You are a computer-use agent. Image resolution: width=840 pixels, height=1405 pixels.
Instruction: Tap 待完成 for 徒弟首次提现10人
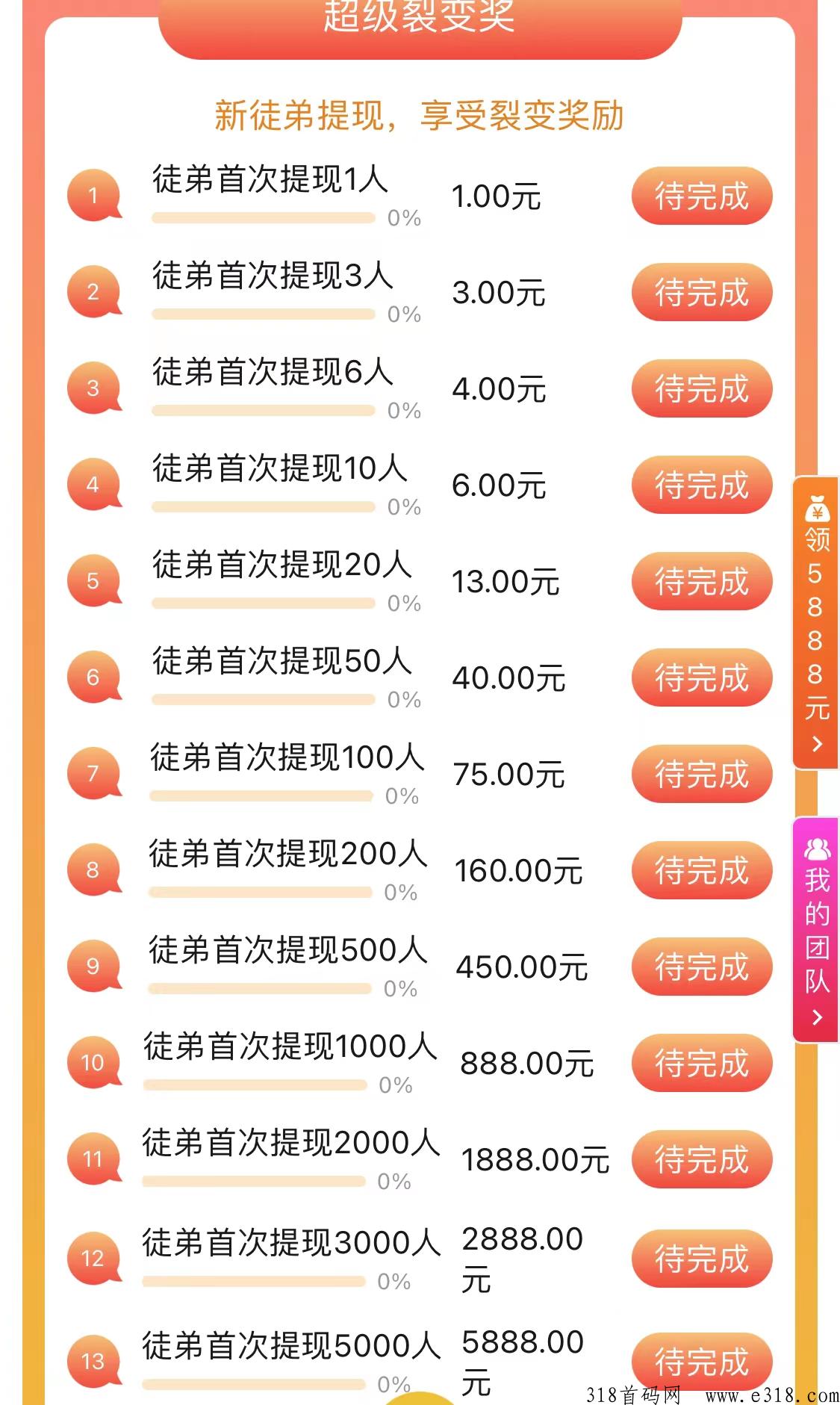[701, 485]
